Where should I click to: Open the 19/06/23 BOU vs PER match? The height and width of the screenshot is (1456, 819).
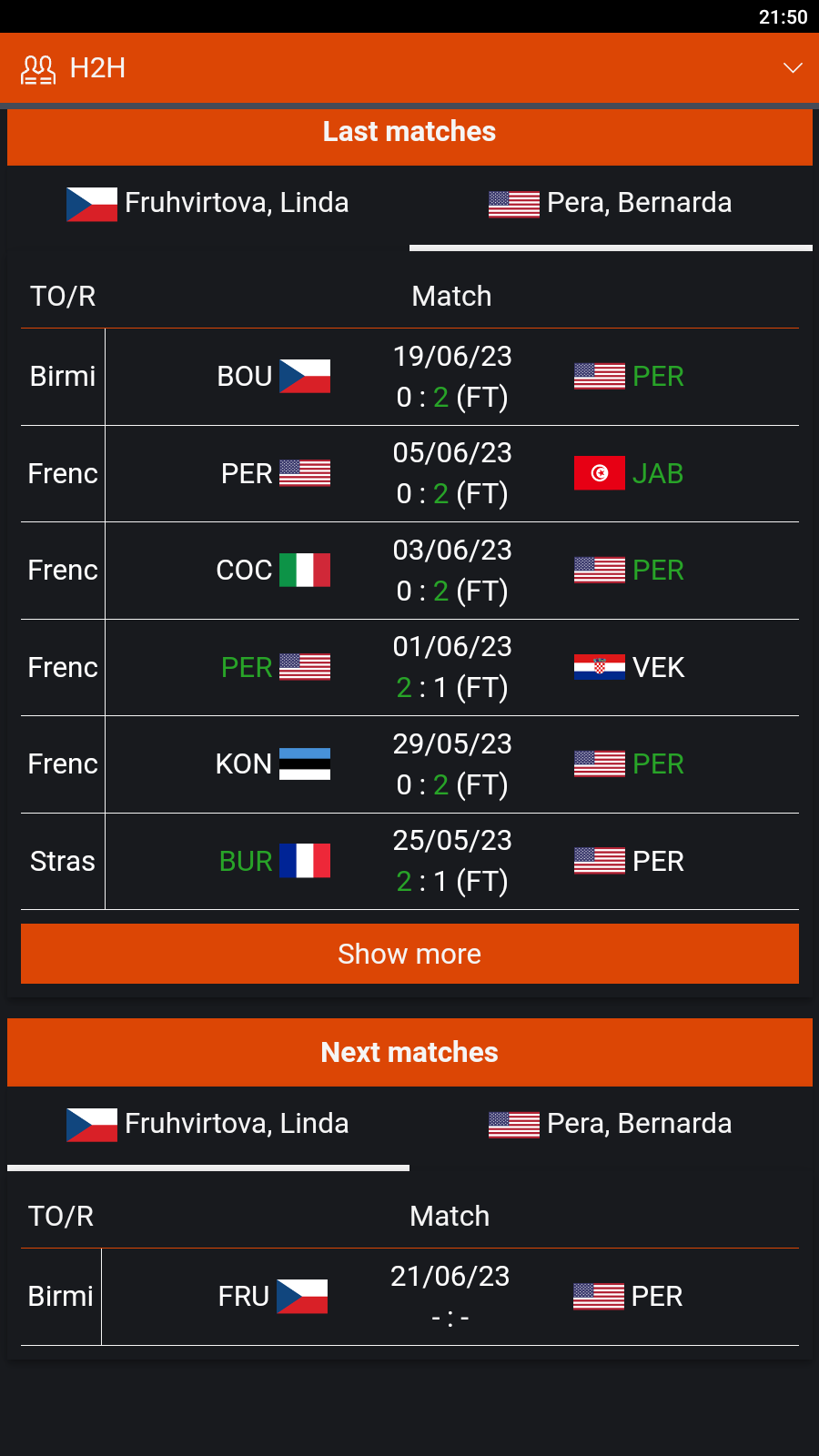coord(452,377)
